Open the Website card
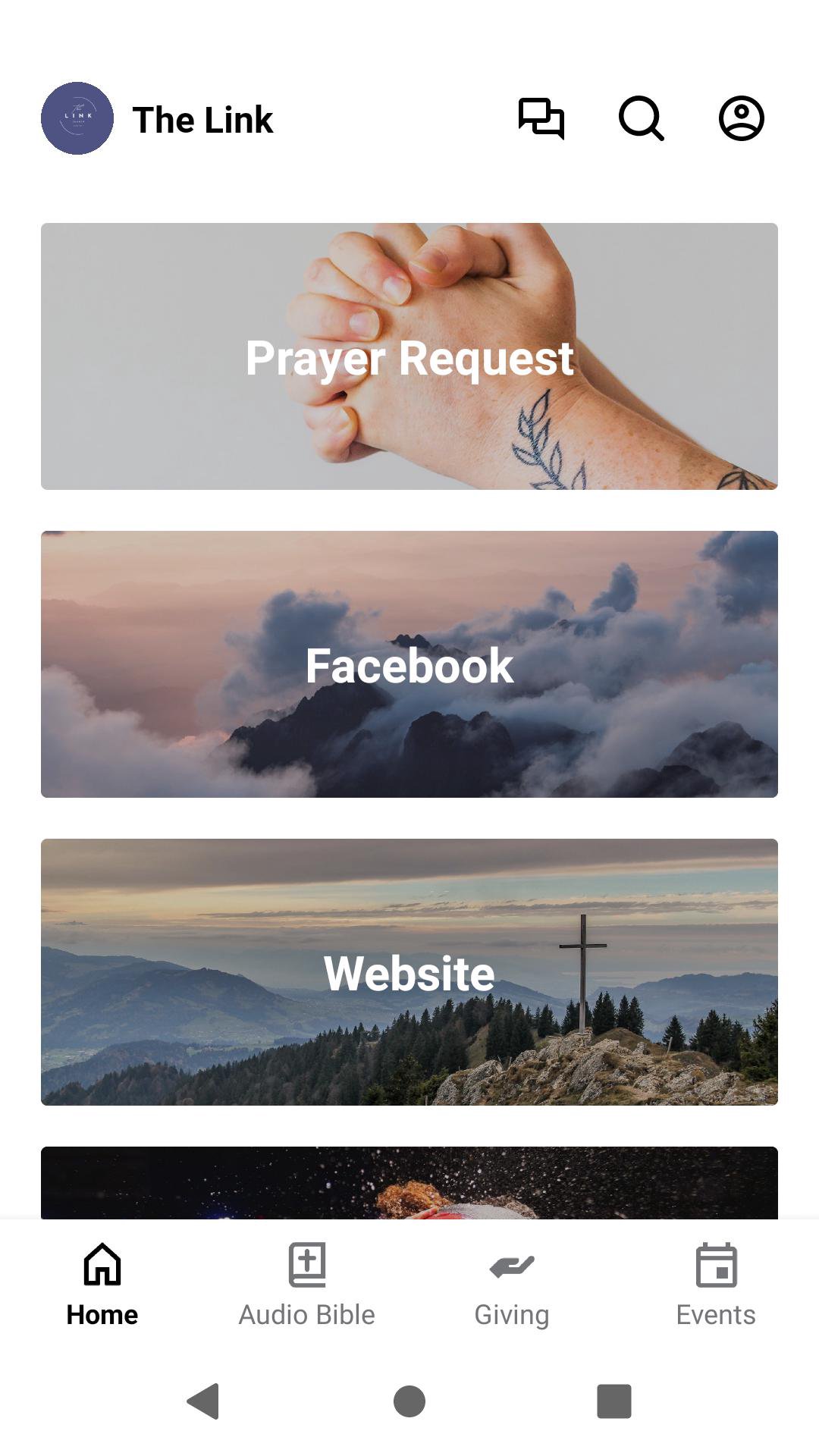The image size is (819, 1456). click(409, 972)
